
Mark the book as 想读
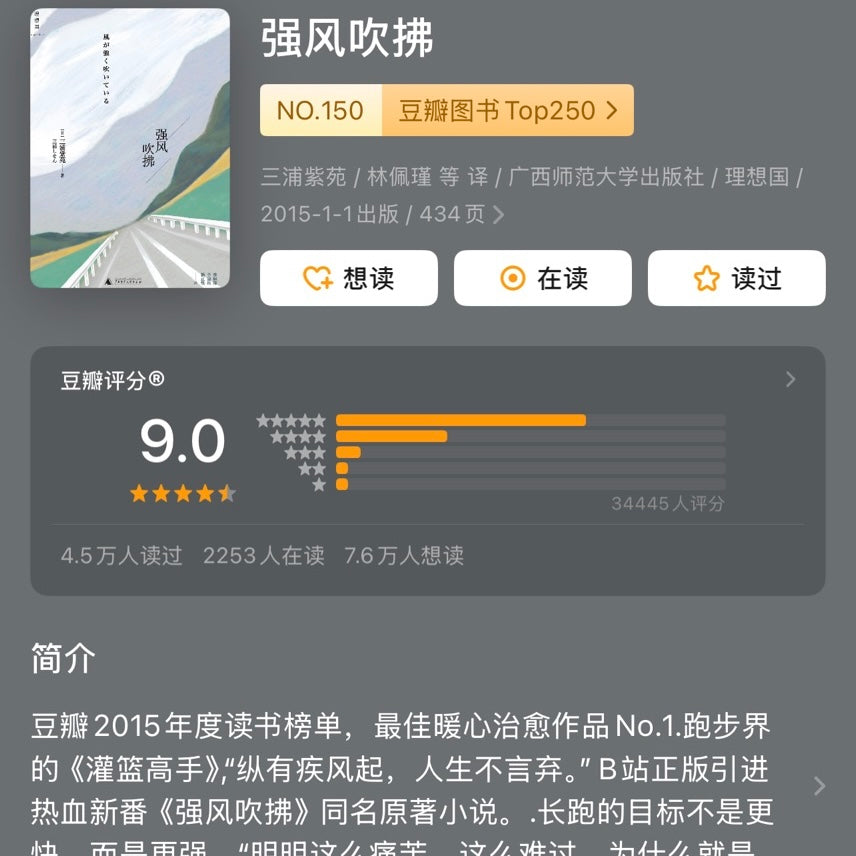pos(348,278)
